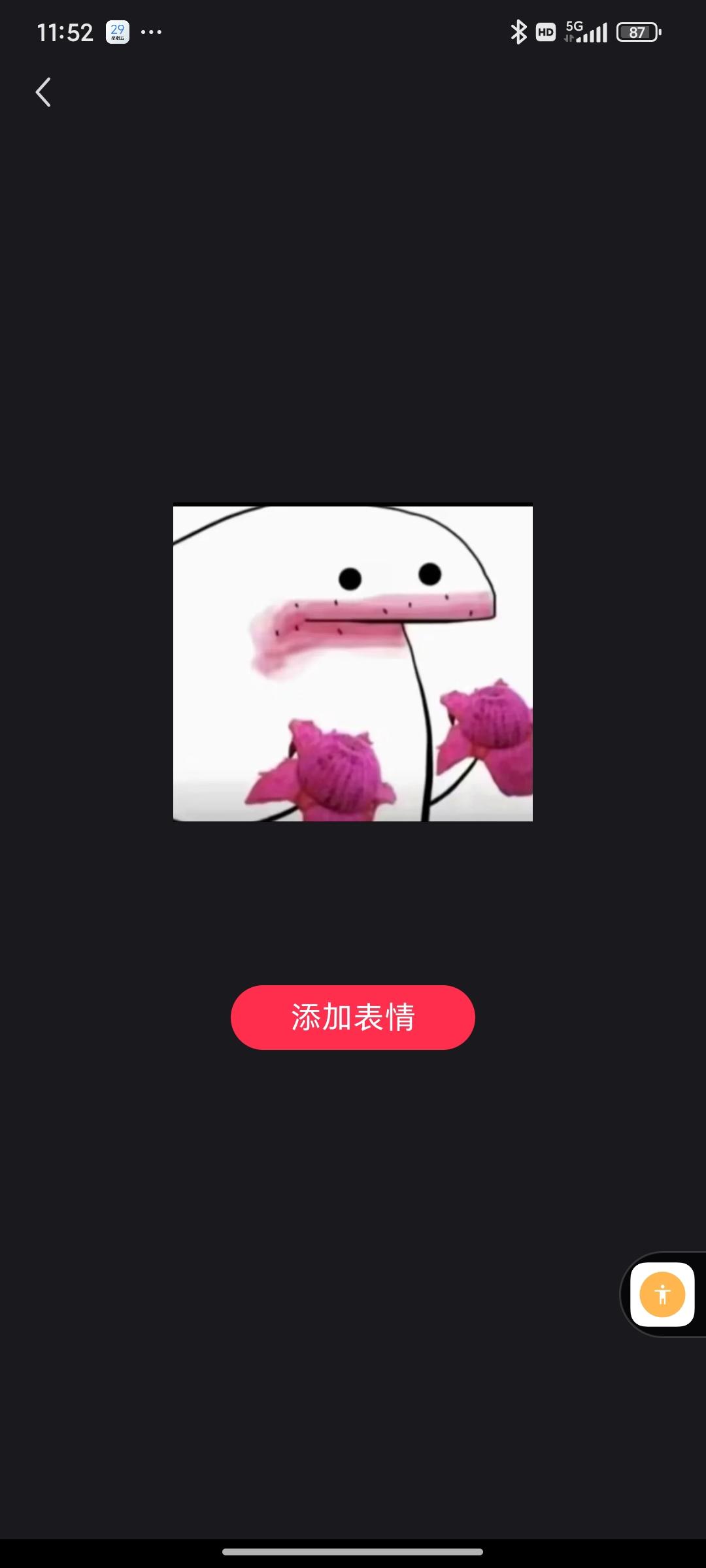The height and width of the screenshot is (1568, 706).
Task: Tap the red 添加表情 button
Action: pyautogui.click(x=352, y=1017)
